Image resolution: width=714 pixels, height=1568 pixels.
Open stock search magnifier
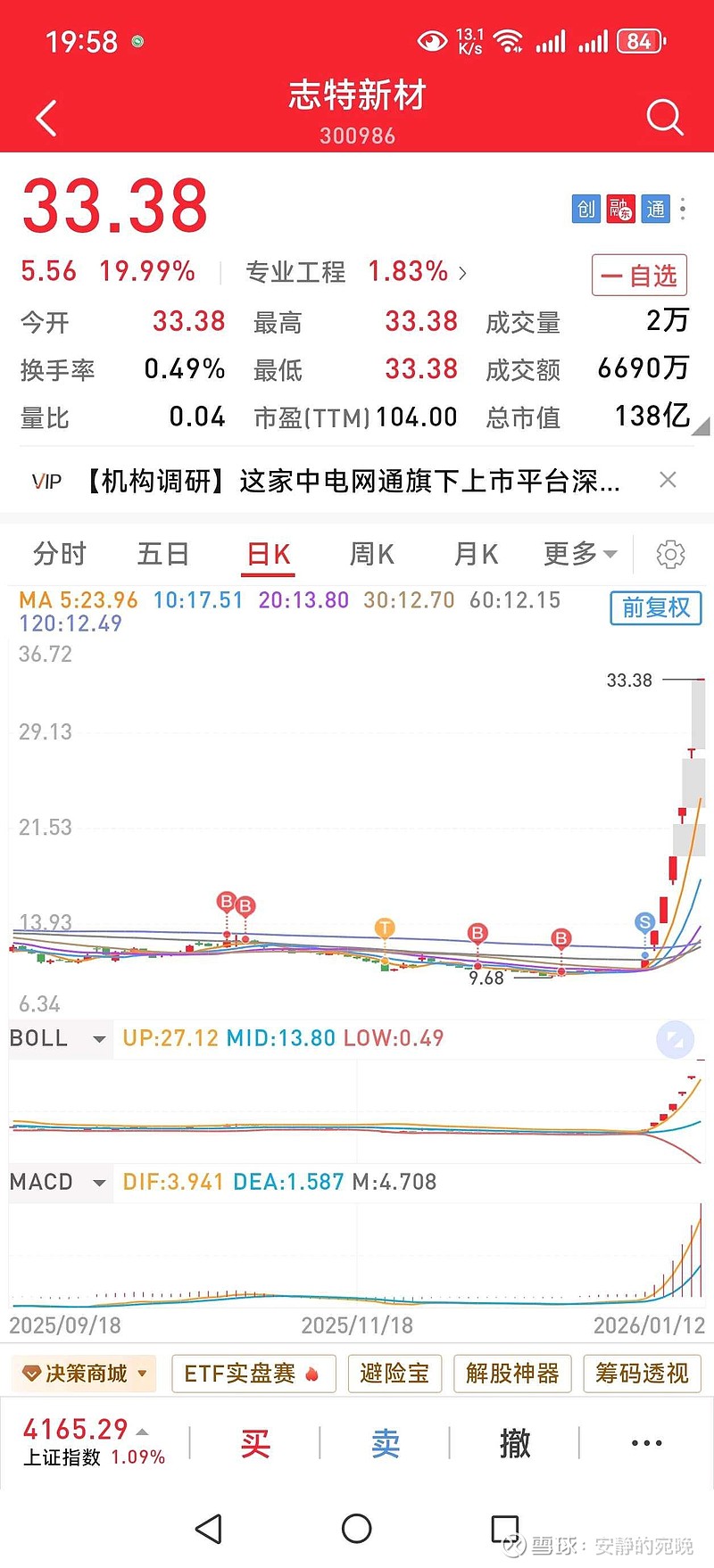pos(664,117)
